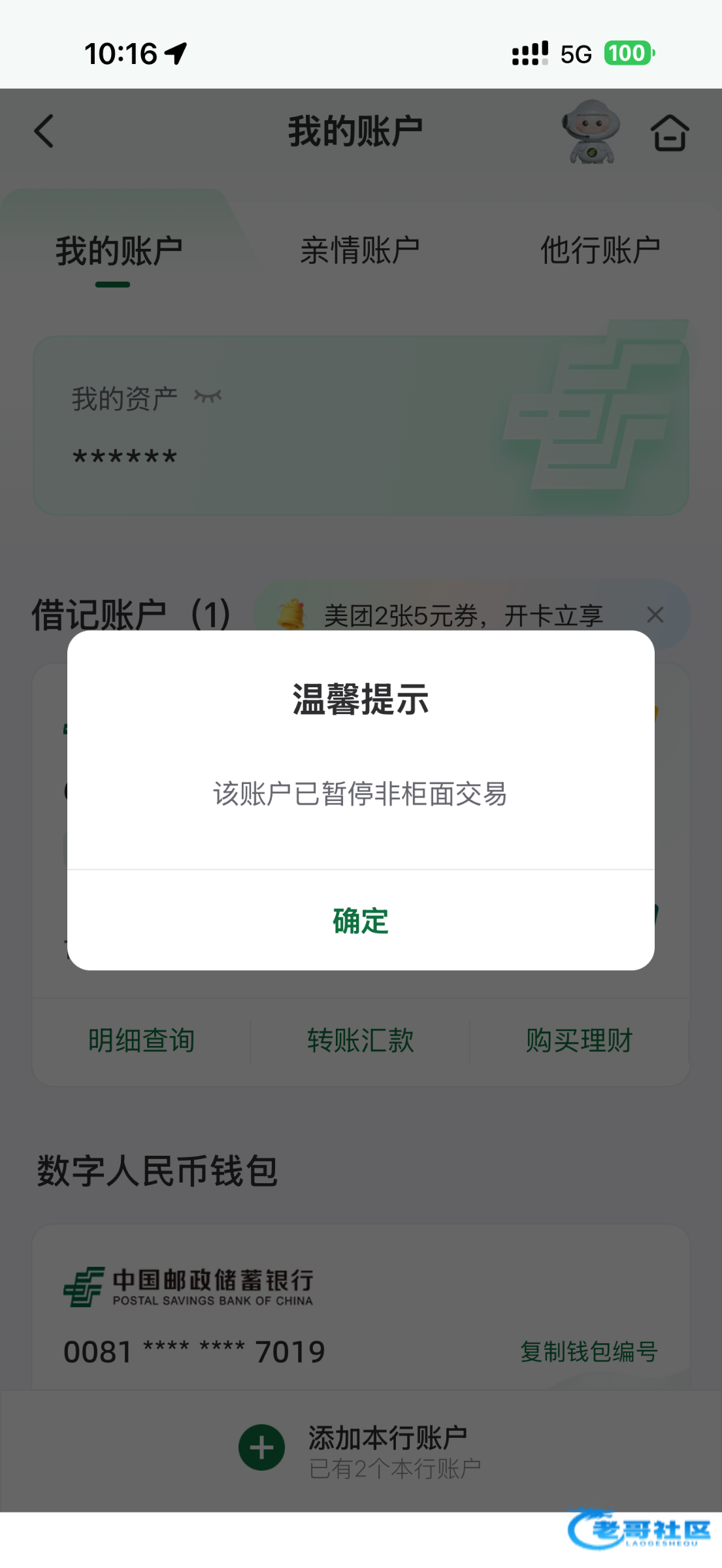
Task: Switch to the 他行账户 tab
Action: 600,251
